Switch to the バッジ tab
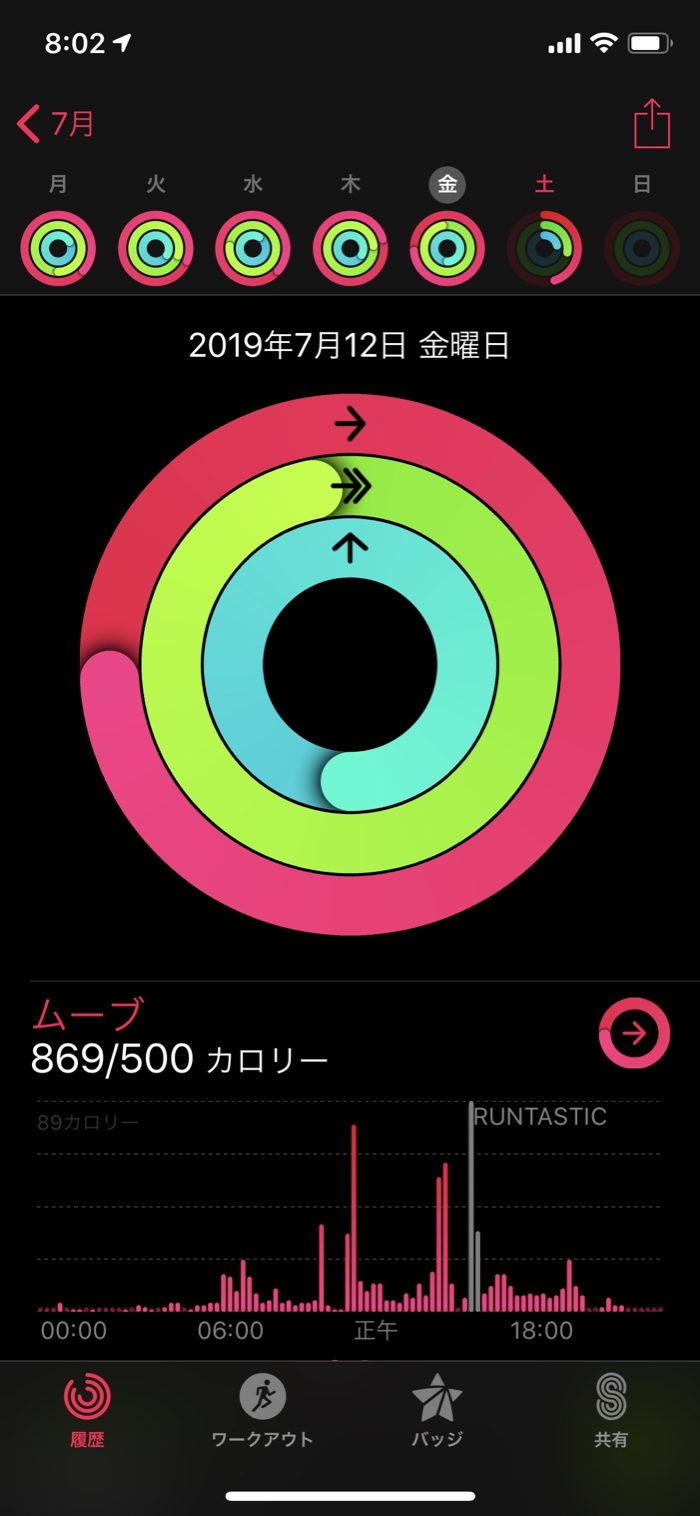This screenshot has width=700, height=1516. [x=437, y=1410]
